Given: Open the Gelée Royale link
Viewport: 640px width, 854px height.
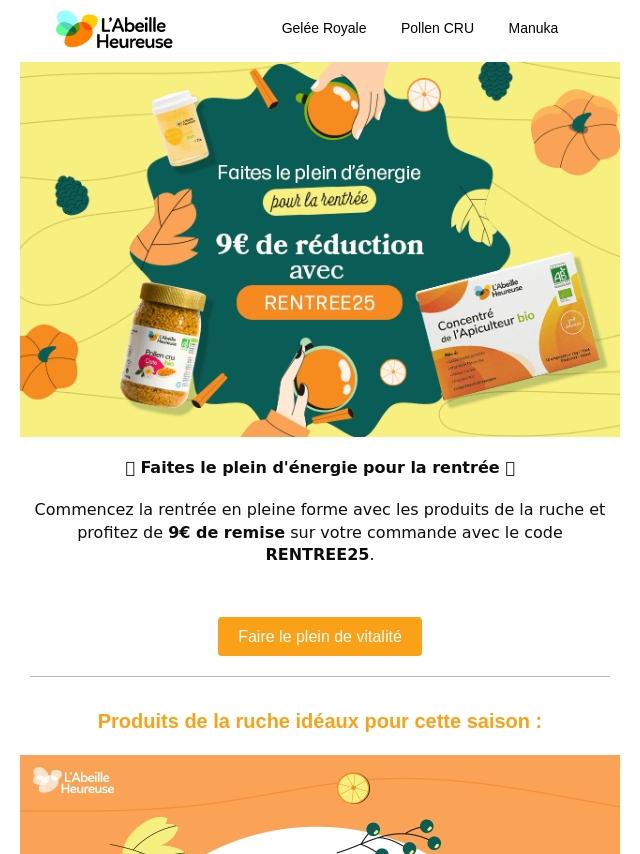Looking at the screenshot, I should point(323,28).
